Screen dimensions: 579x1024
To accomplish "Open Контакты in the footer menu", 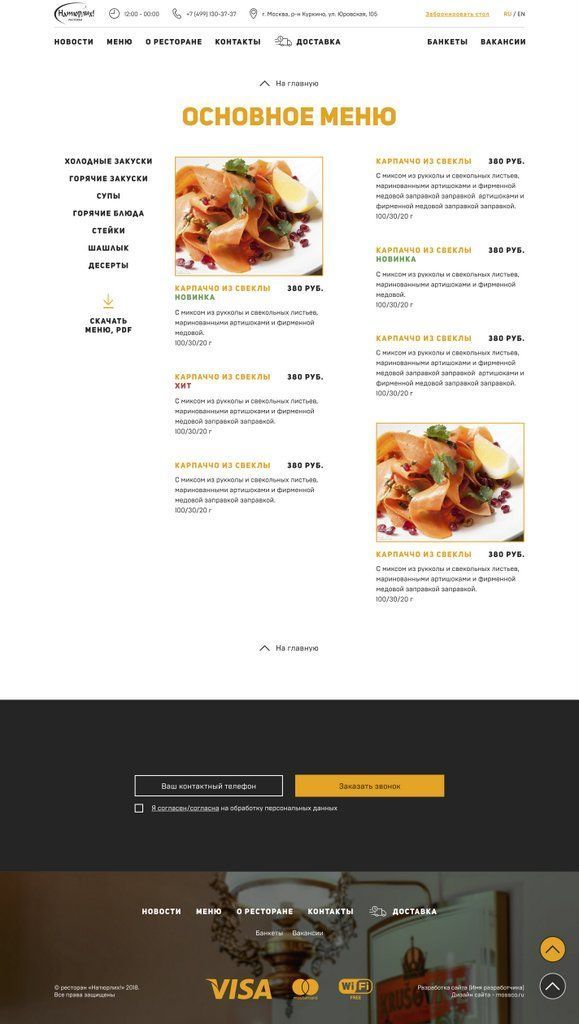I will tap(330, 911).
